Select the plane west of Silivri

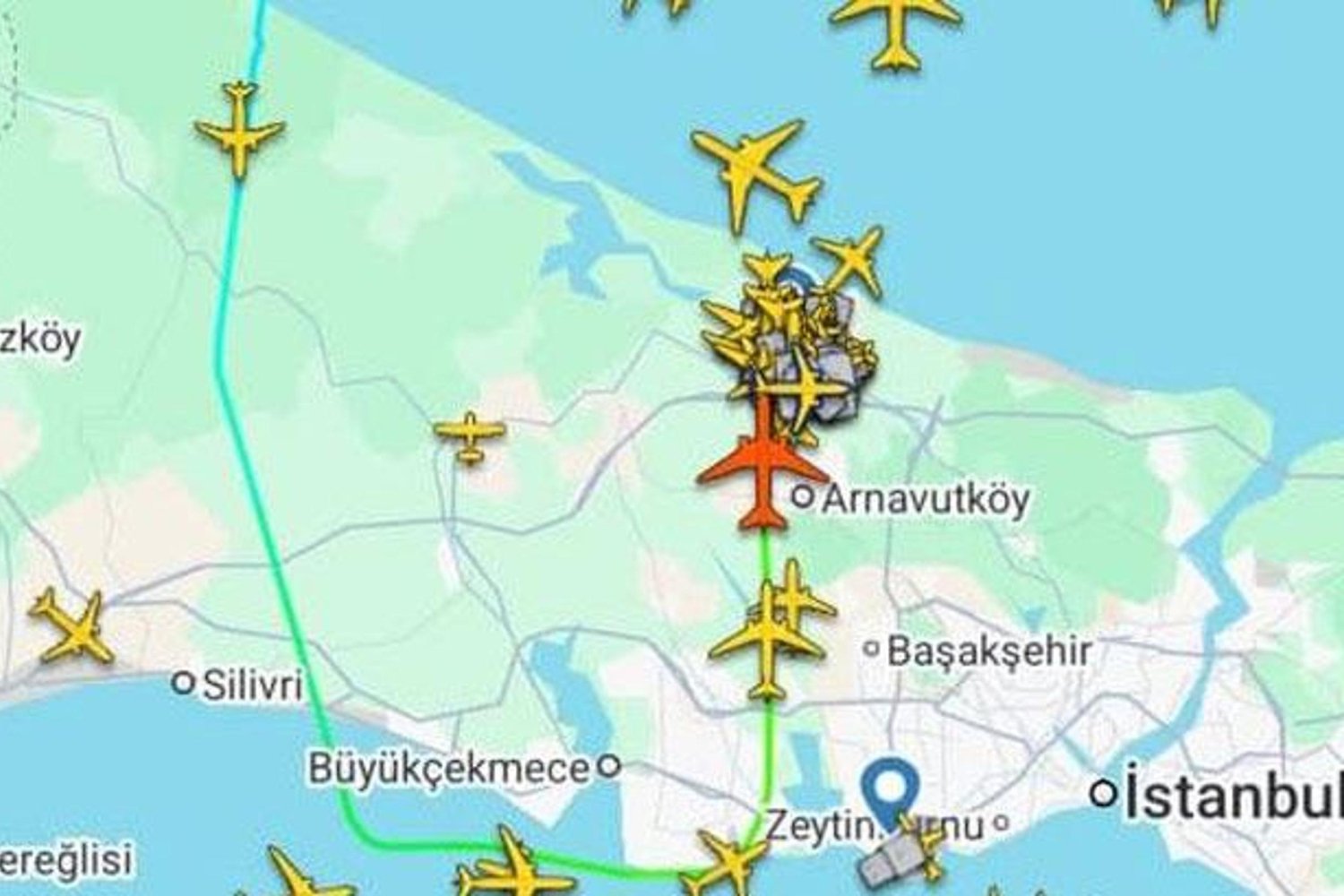tap(73, 625)
